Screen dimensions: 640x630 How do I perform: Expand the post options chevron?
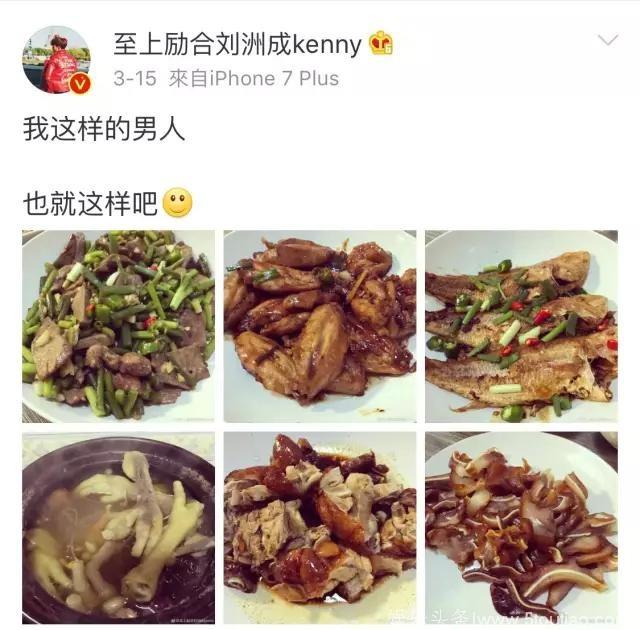point(607,41)
